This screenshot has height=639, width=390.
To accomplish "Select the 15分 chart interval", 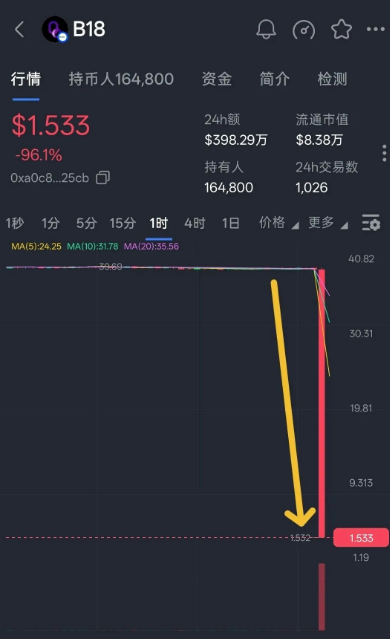I will coord(123,223).
